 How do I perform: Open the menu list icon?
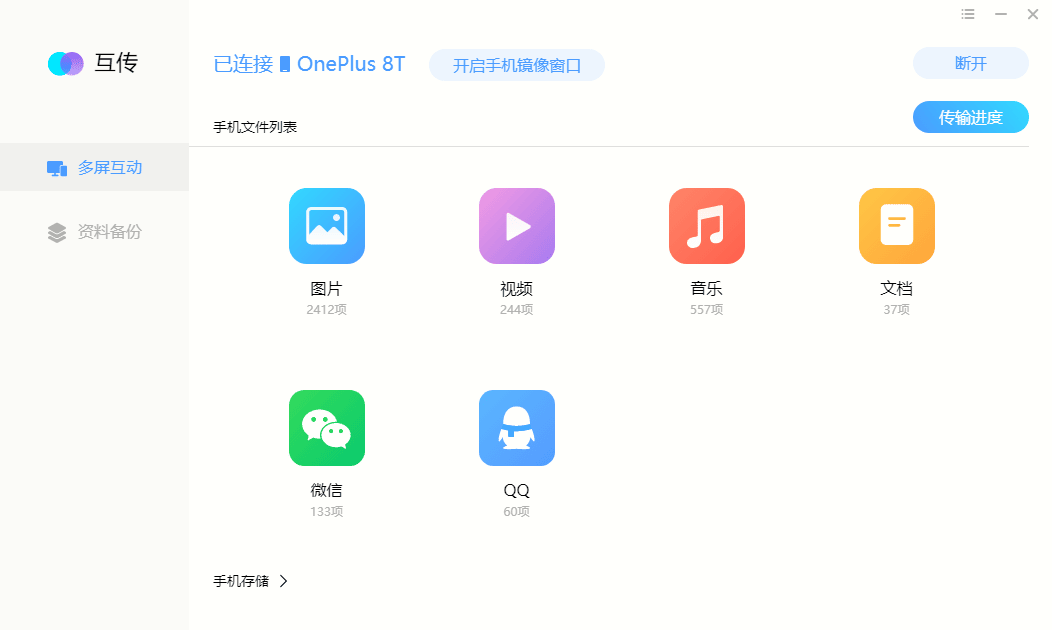pos(967,14)
